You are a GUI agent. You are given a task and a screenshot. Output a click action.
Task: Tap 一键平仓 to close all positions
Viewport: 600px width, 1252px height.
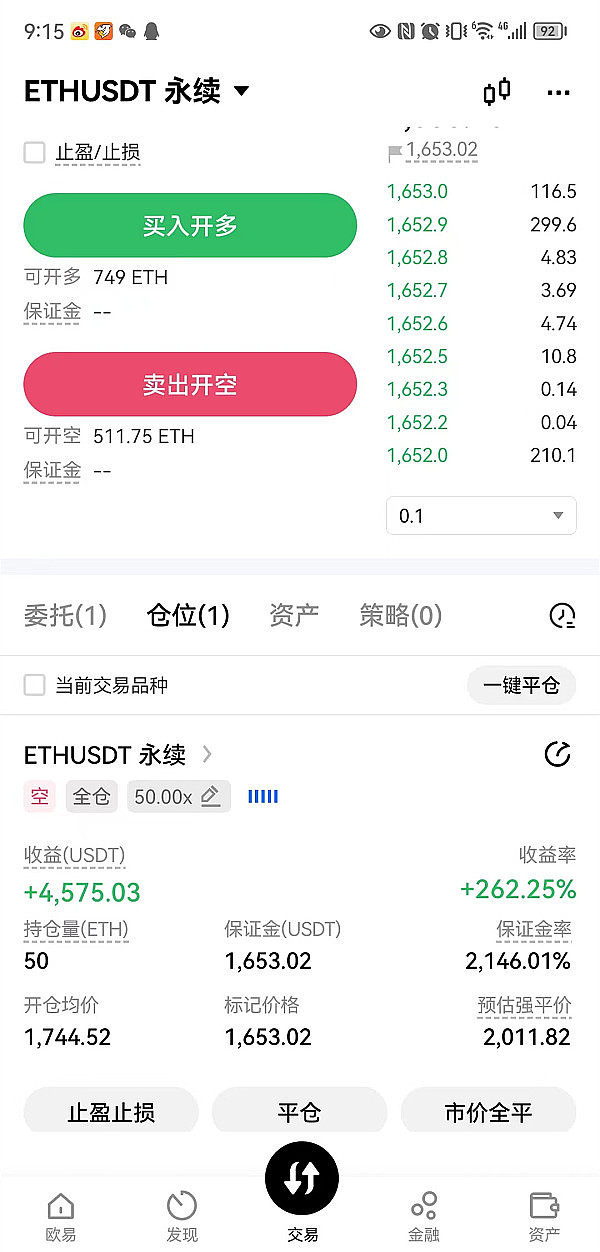click(521, 686)
